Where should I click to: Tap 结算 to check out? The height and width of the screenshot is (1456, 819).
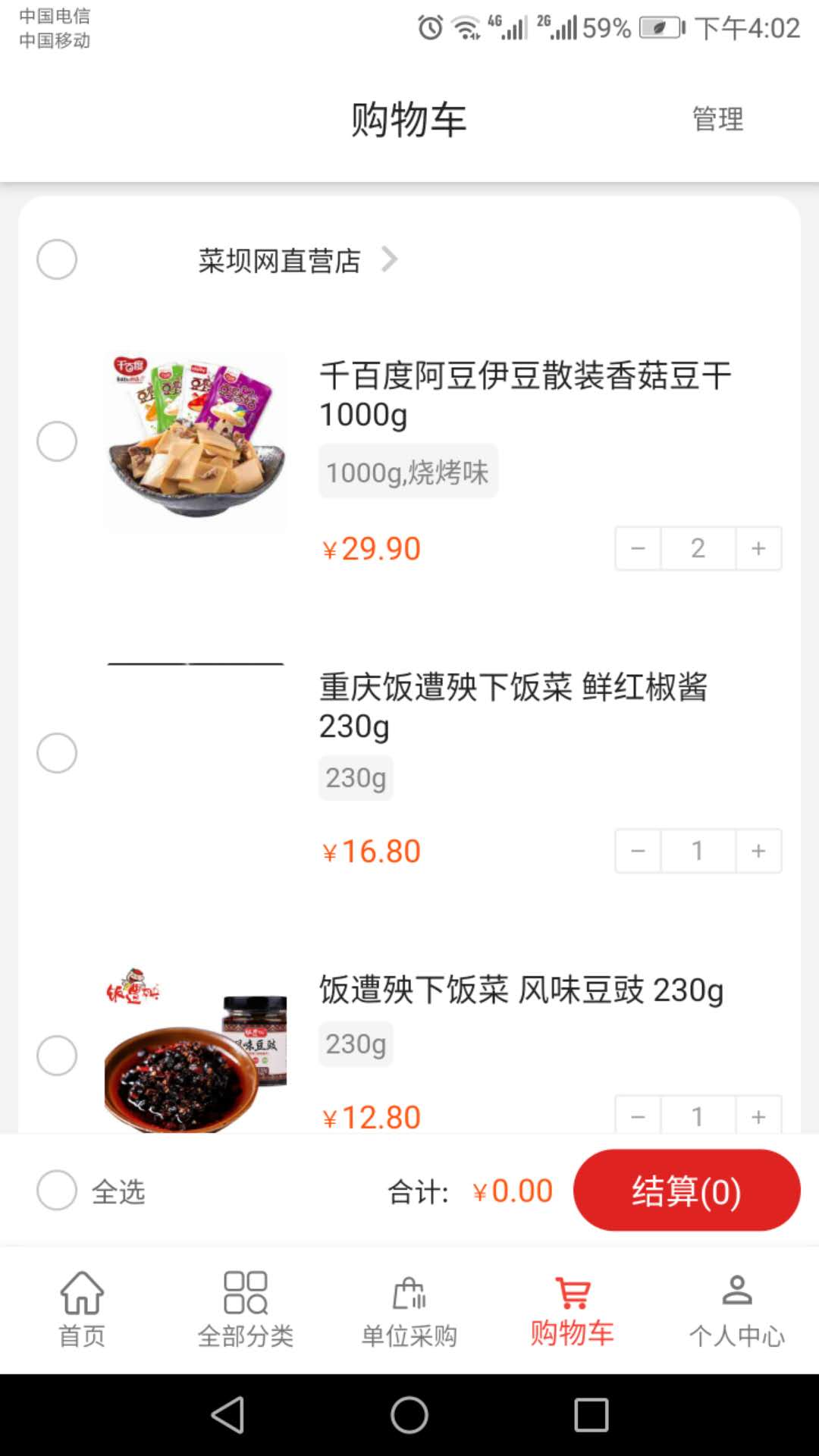(686, 1190)
